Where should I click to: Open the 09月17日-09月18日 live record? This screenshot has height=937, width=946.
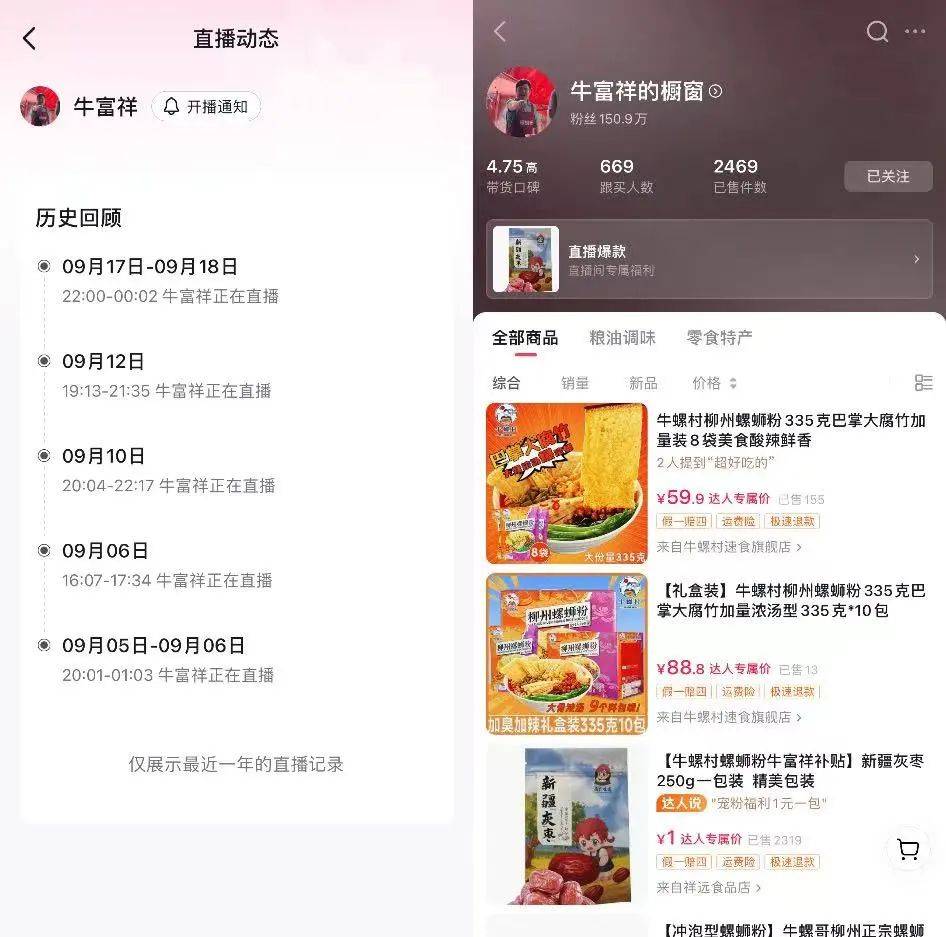coord(170,280)
